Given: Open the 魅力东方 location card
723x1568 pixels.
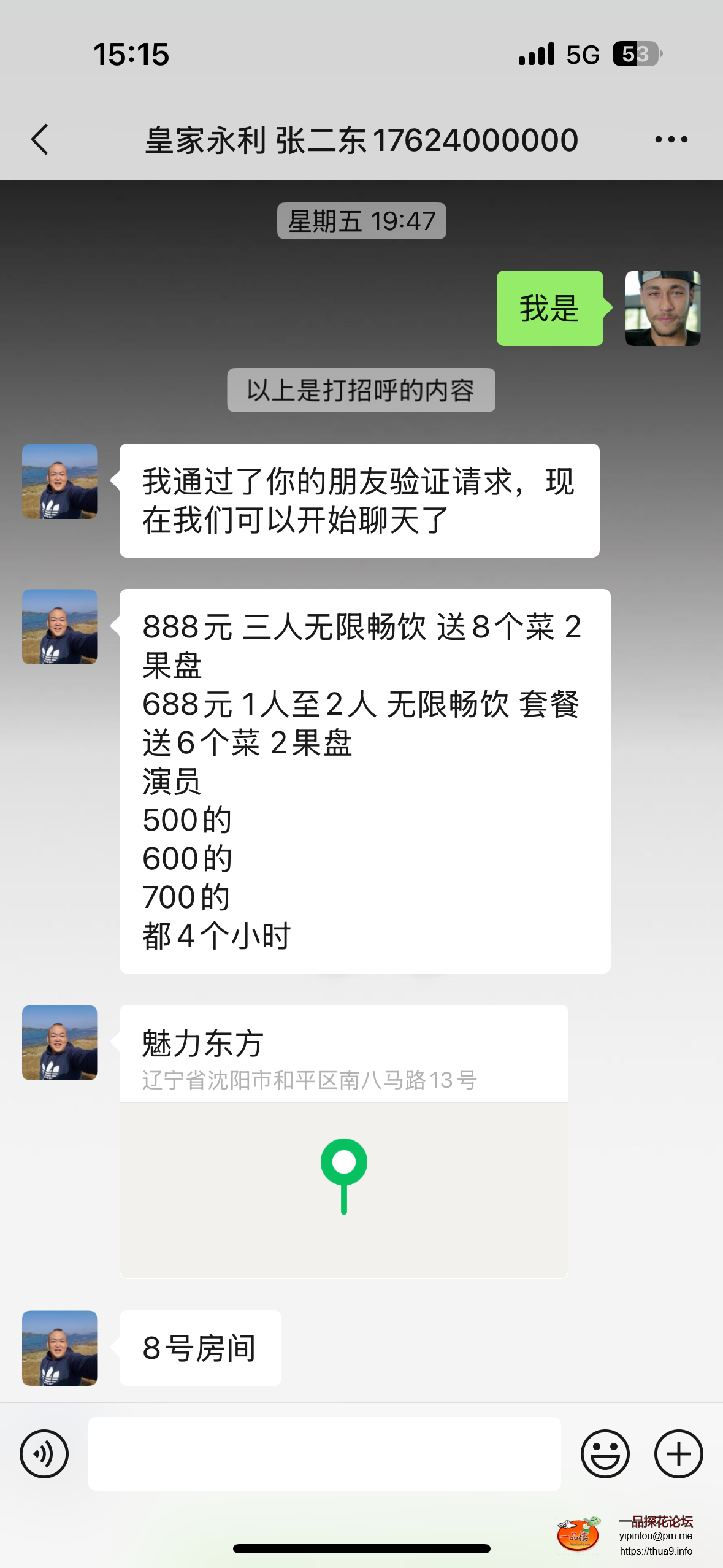Looking at the screenshot, I should [x=343, y=1141].
